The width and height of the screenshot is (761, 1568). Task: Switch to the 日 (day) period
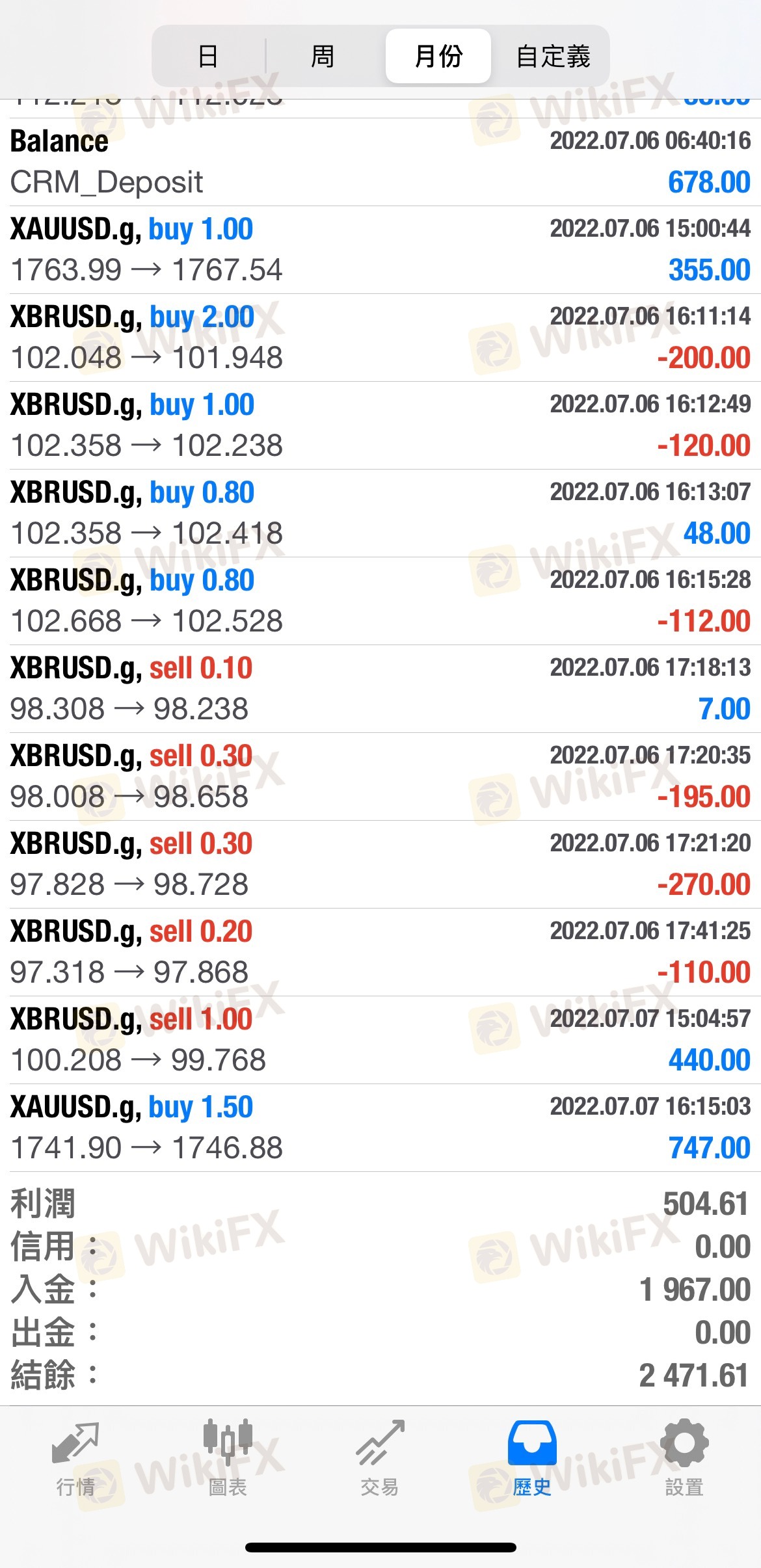(x=208, y=56)
